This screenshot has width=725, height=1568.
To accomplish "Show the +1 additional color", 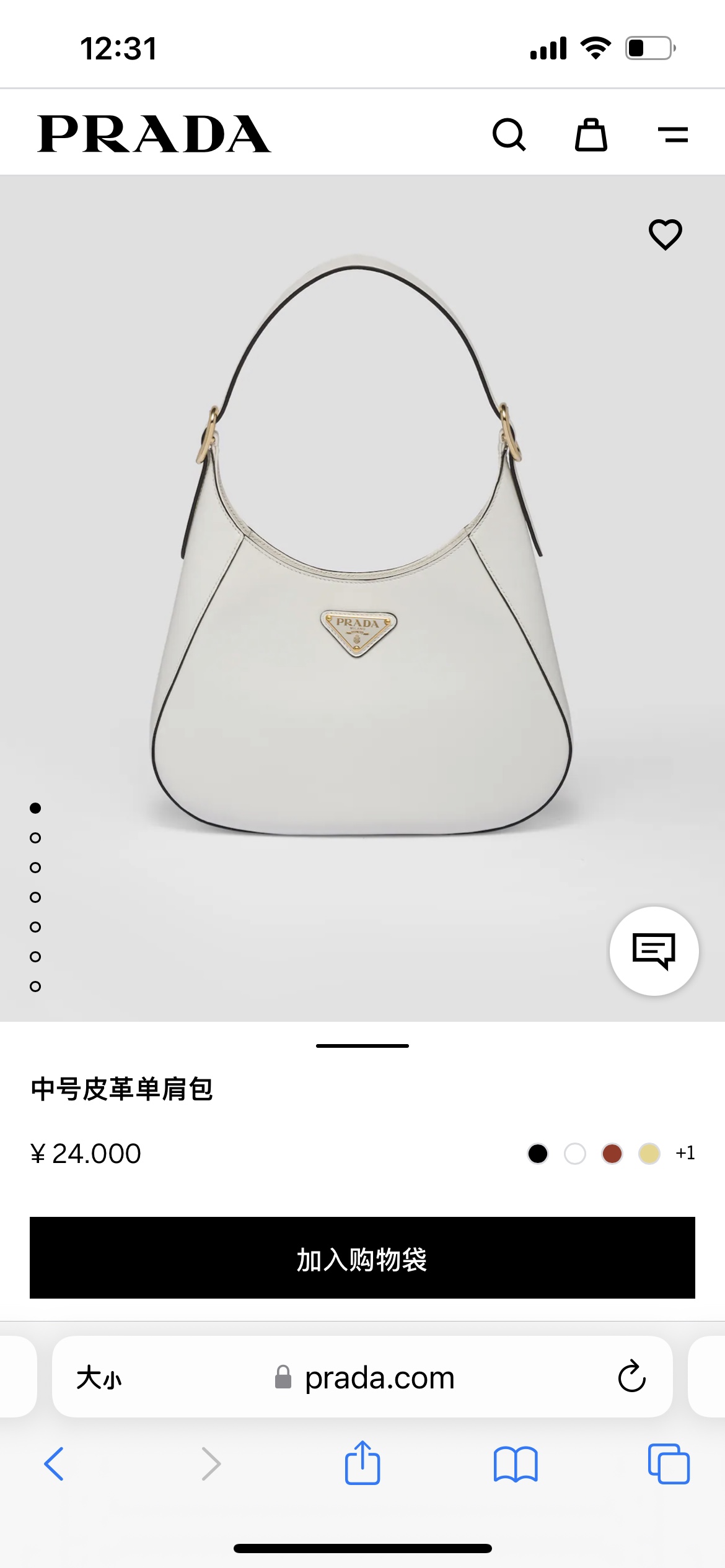I will [685, 1153].
